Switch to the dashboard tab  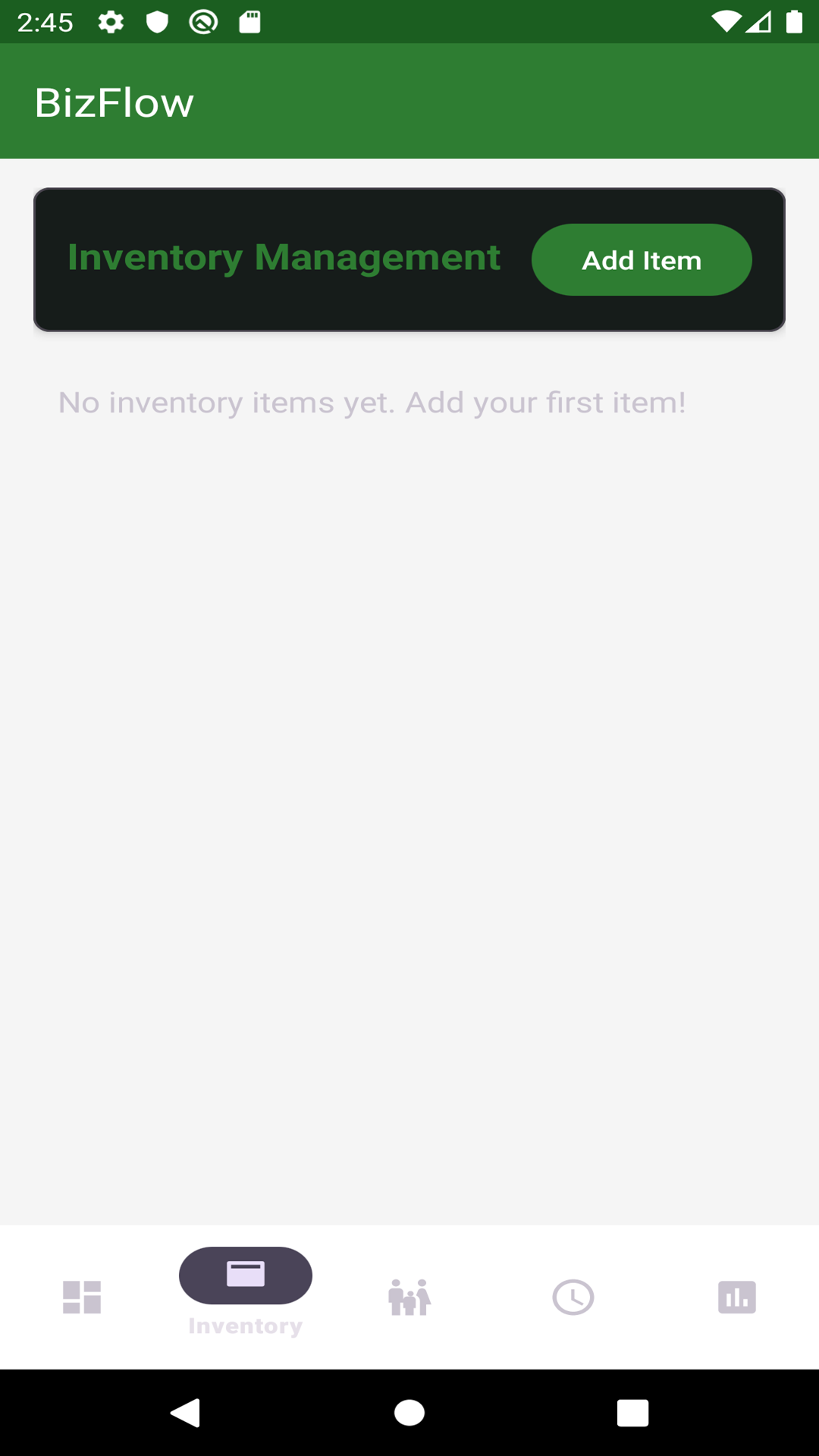(82, 1297)
